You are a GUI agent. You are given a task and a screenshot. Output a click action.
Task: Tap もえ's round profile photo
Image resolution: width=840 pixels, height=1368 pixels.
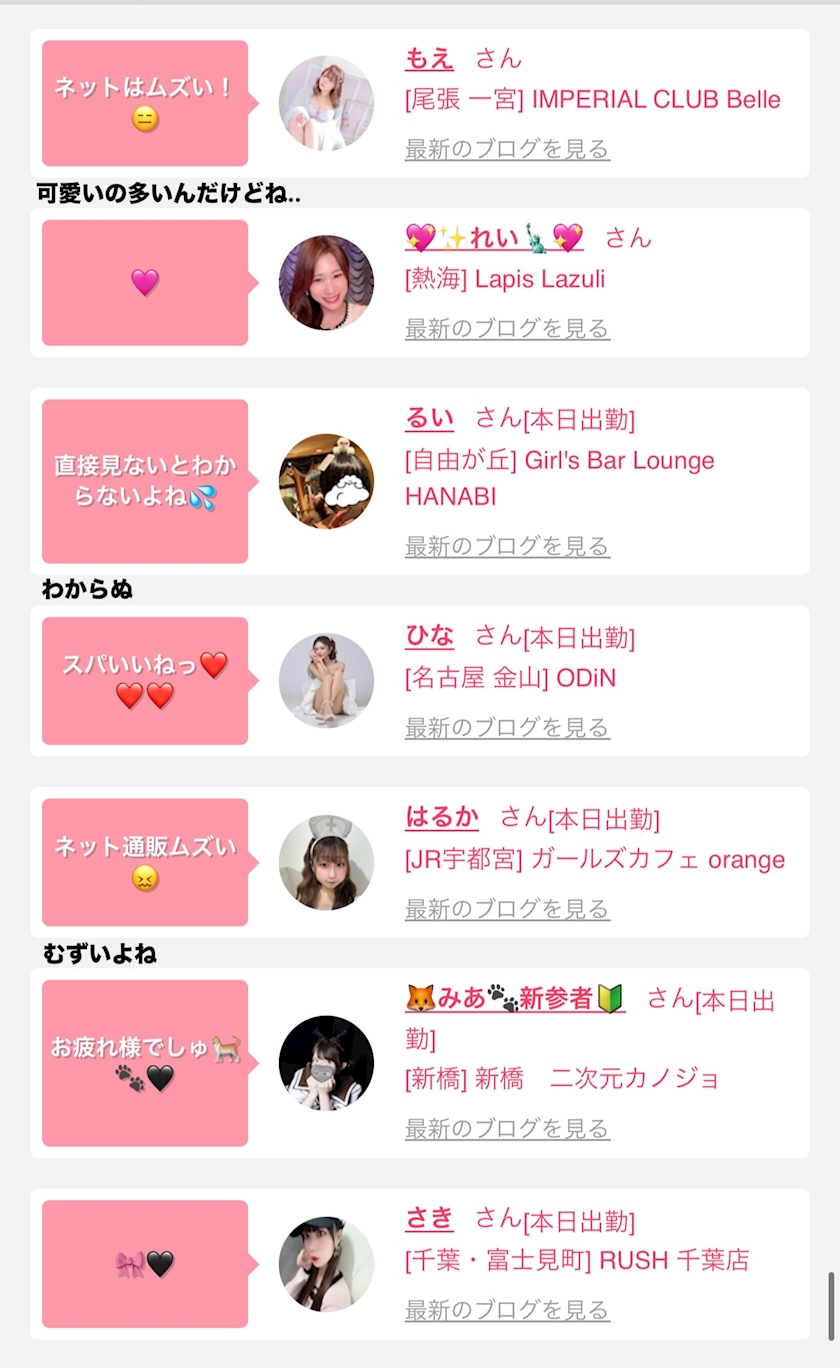pyautogui.click(x=326, y=103)
